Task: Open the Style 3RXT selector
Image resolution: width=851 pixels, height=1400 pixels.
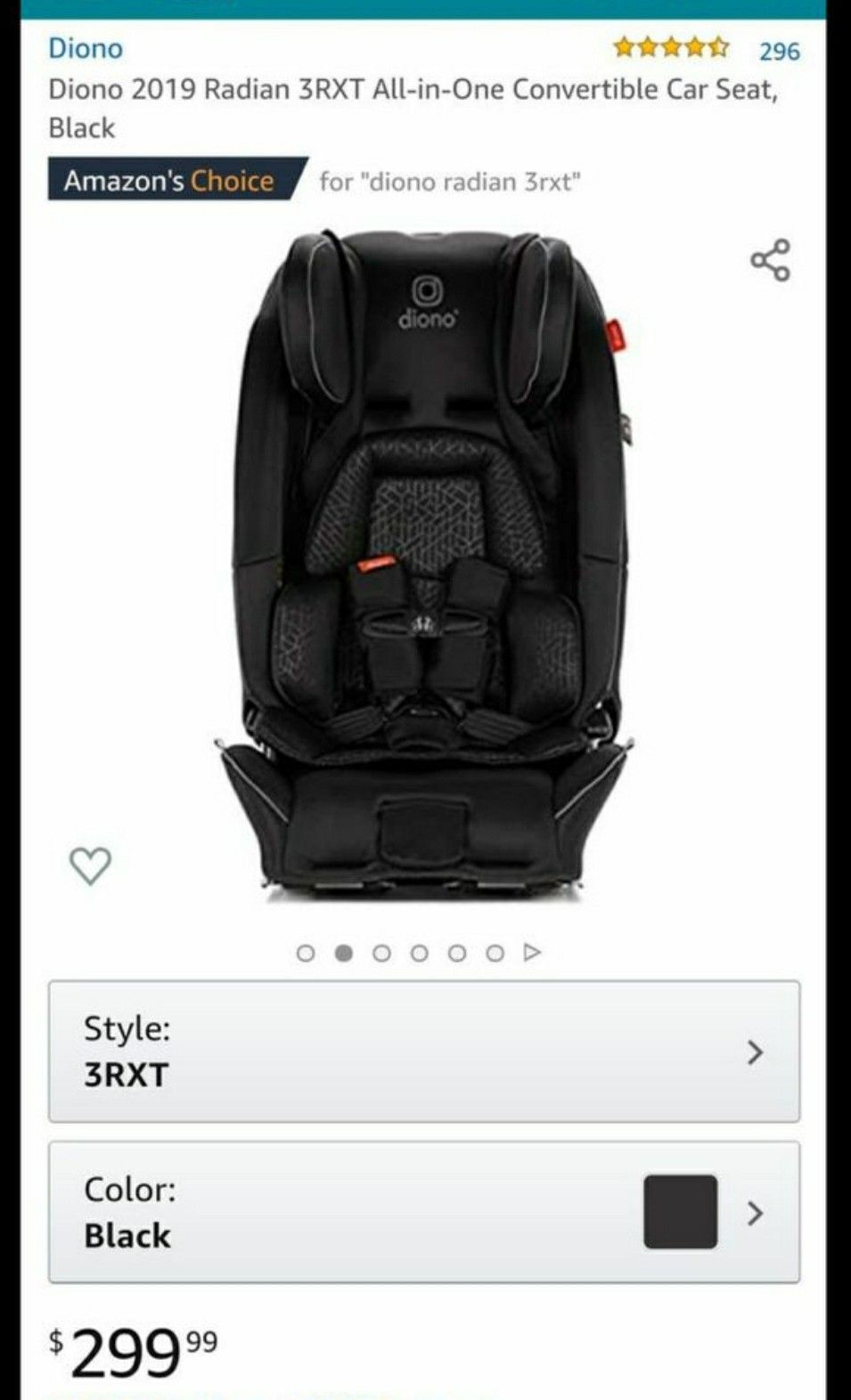Action: [x=424, y=1052]
